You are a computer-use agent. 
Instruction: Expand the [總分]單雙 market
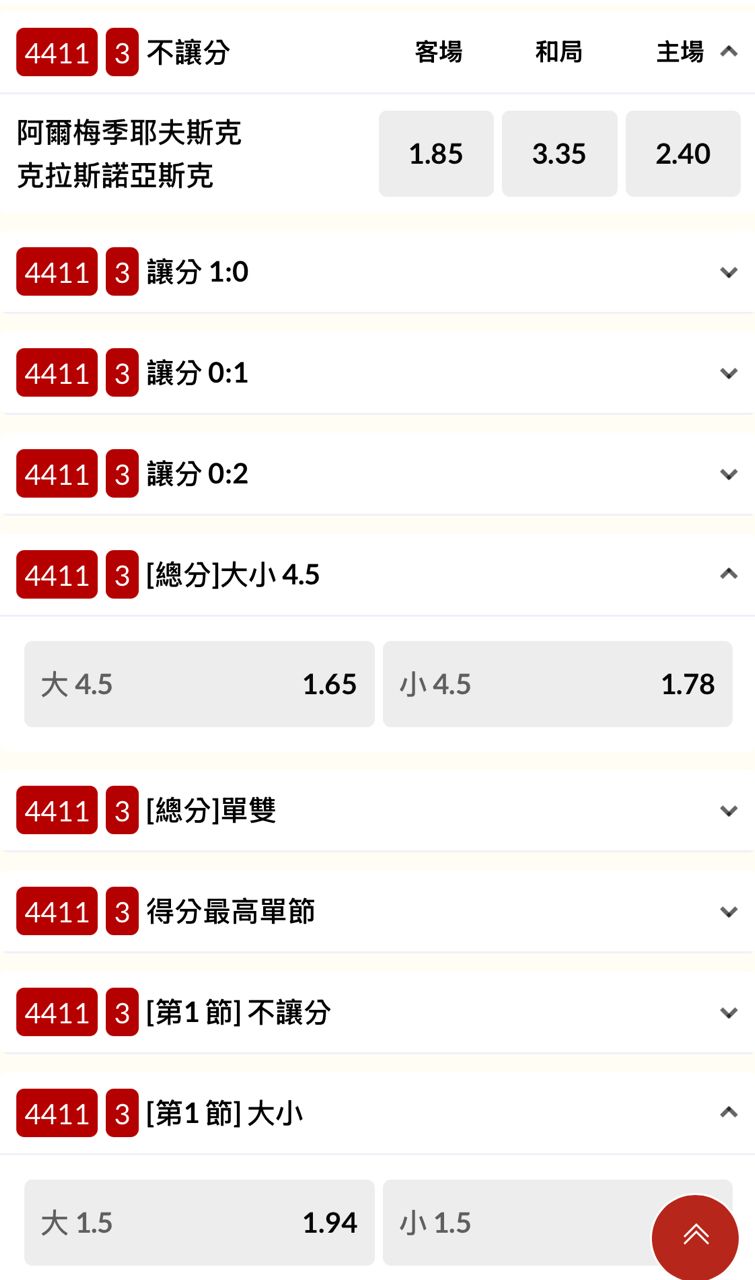[729, 811]
